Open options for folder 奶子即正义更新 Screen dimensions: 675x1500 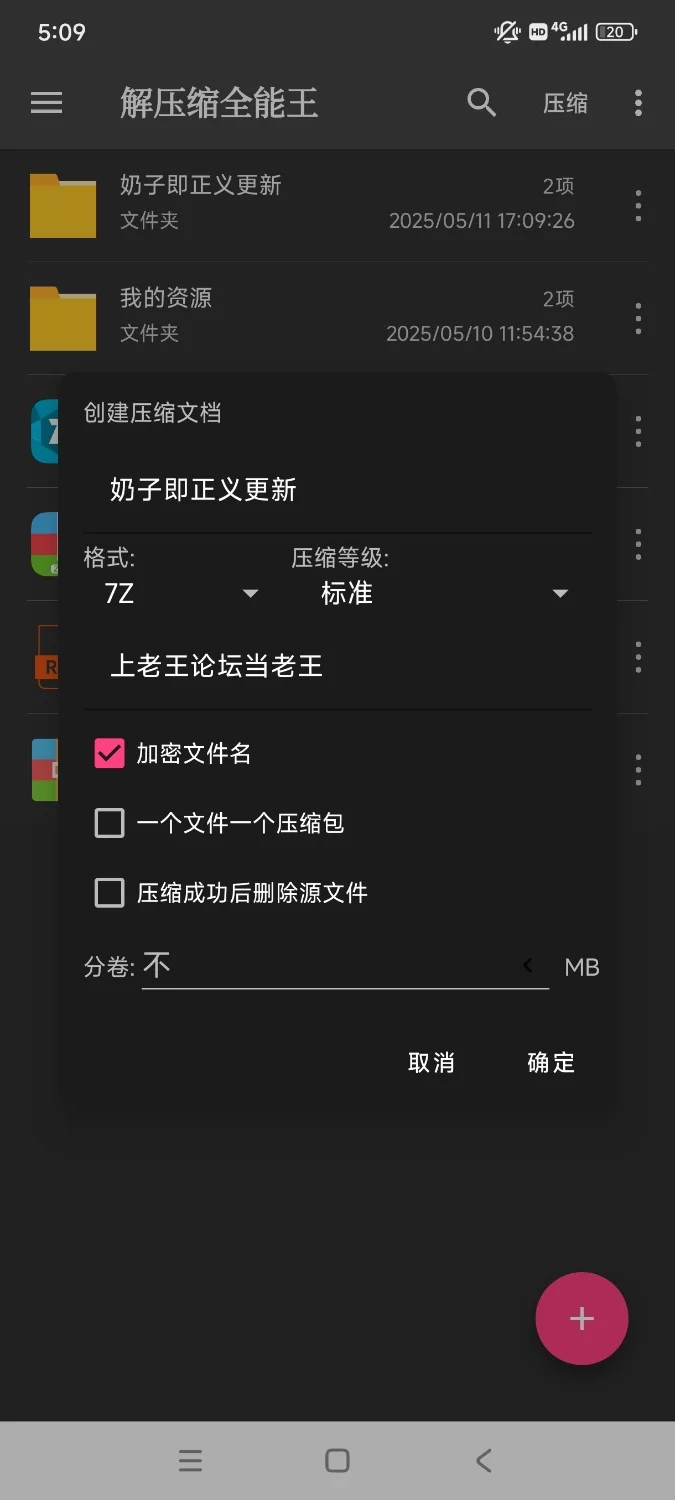click(638, 205)
